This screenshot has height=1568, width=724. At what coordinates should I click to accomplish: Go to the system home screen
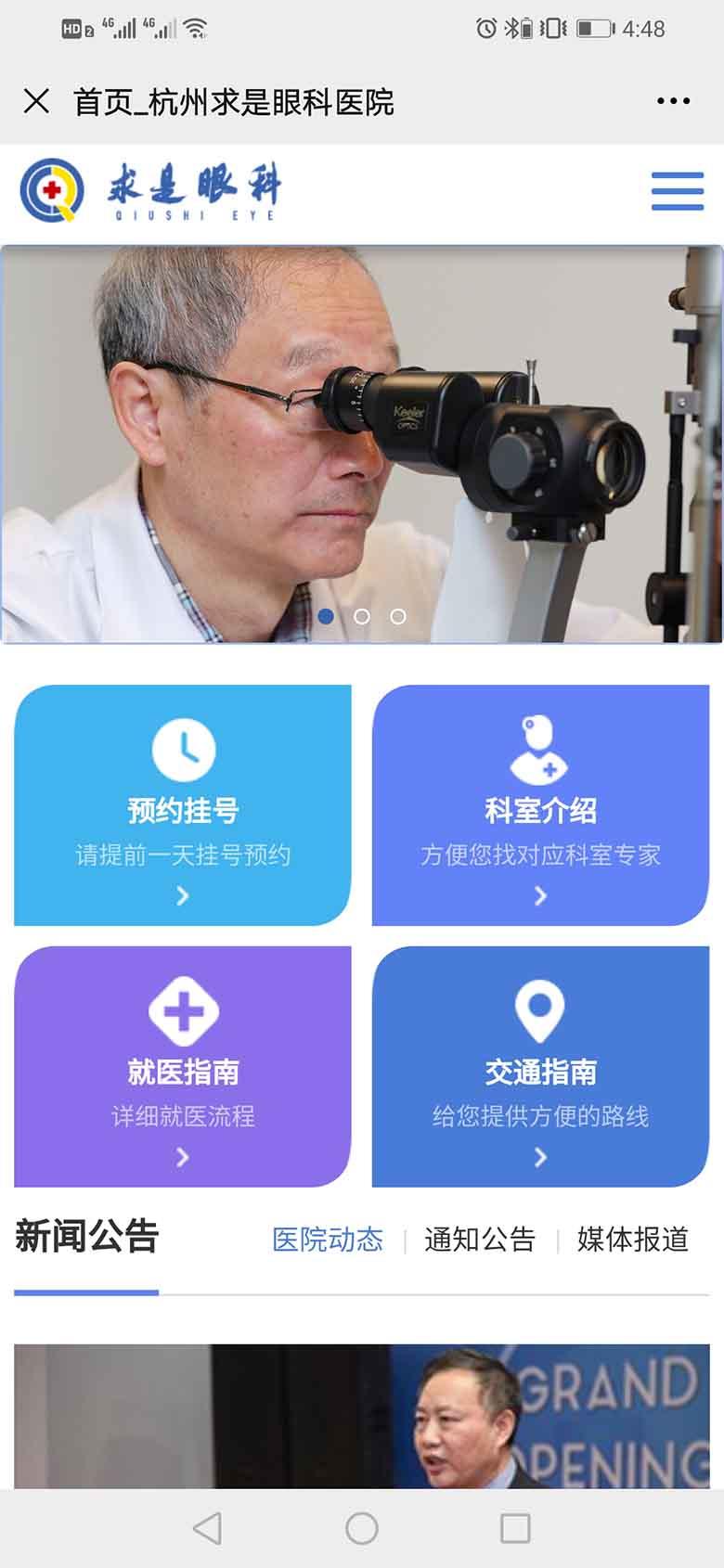click(x=362, y=1528)
